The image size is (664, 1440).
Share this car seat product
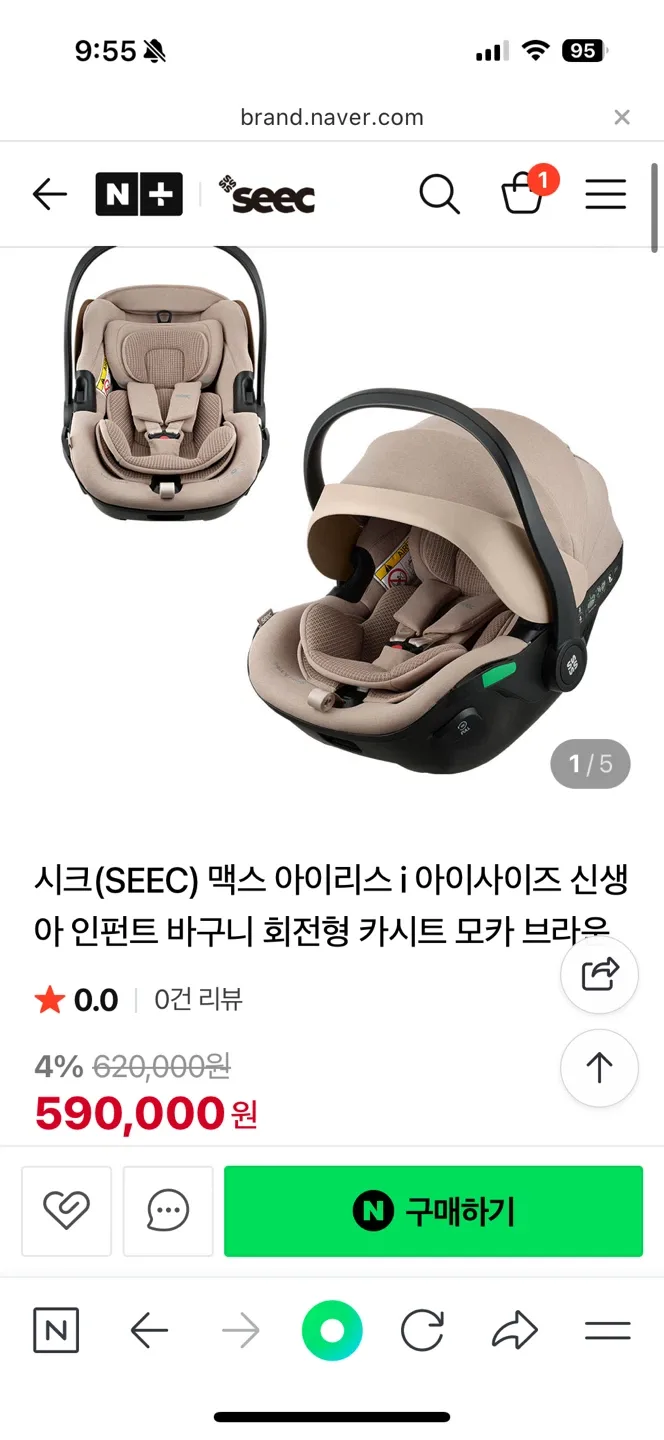[x=599, y=975]
